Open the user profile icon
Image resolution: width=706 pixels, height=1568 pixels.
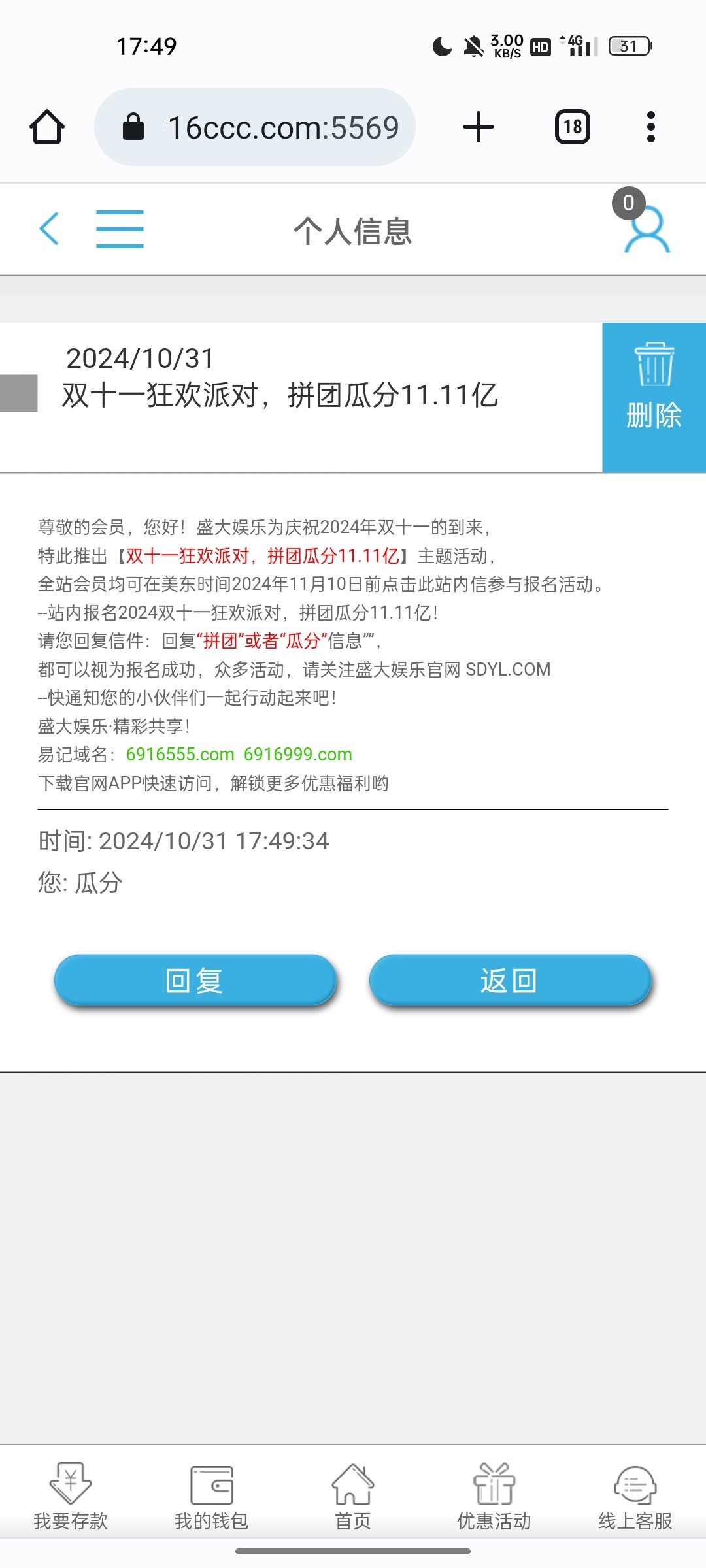646,230
